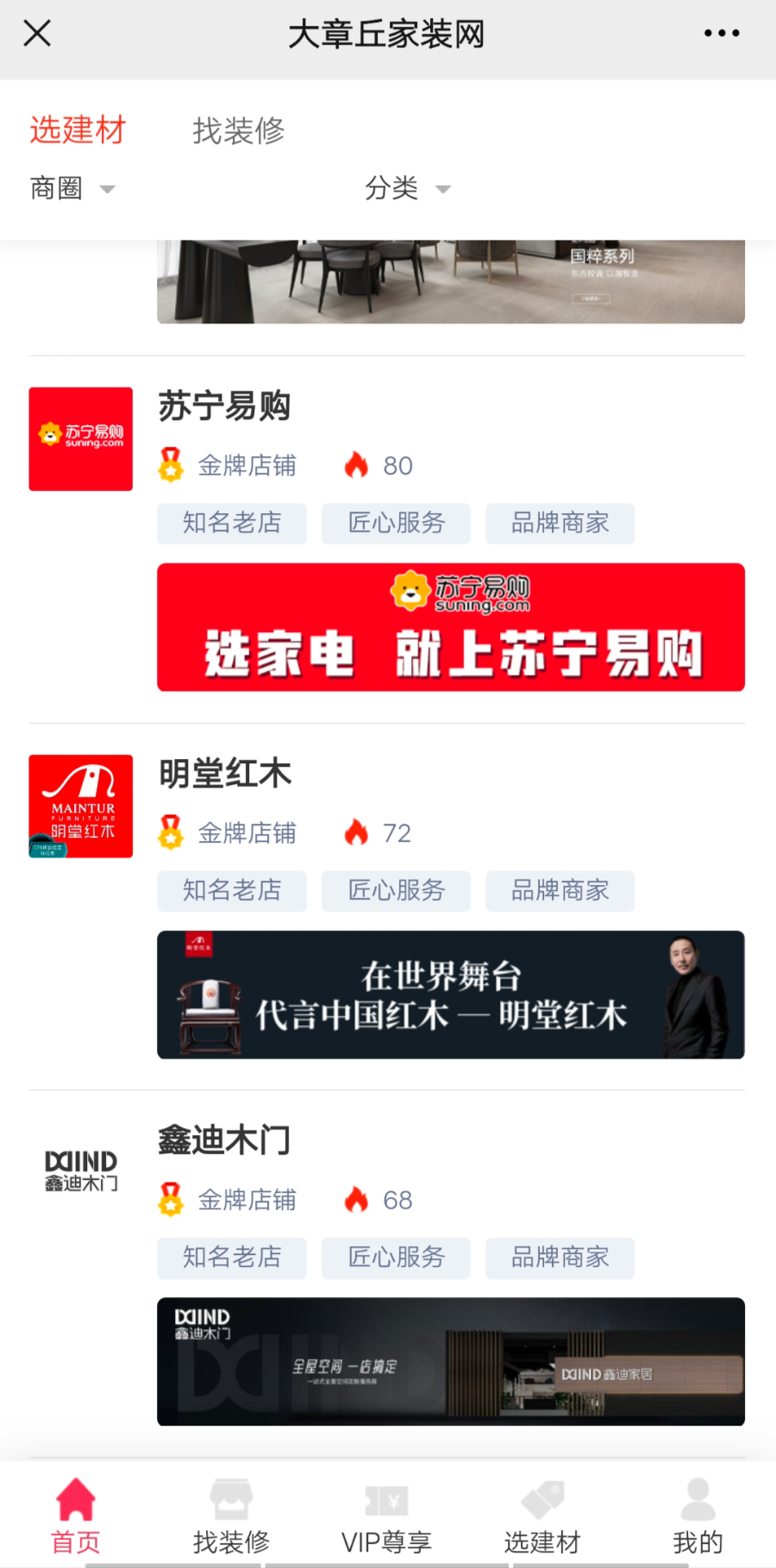776x1568 pixels.
Task: Close the 大章丘家装网 page
Action: point(37,34)
